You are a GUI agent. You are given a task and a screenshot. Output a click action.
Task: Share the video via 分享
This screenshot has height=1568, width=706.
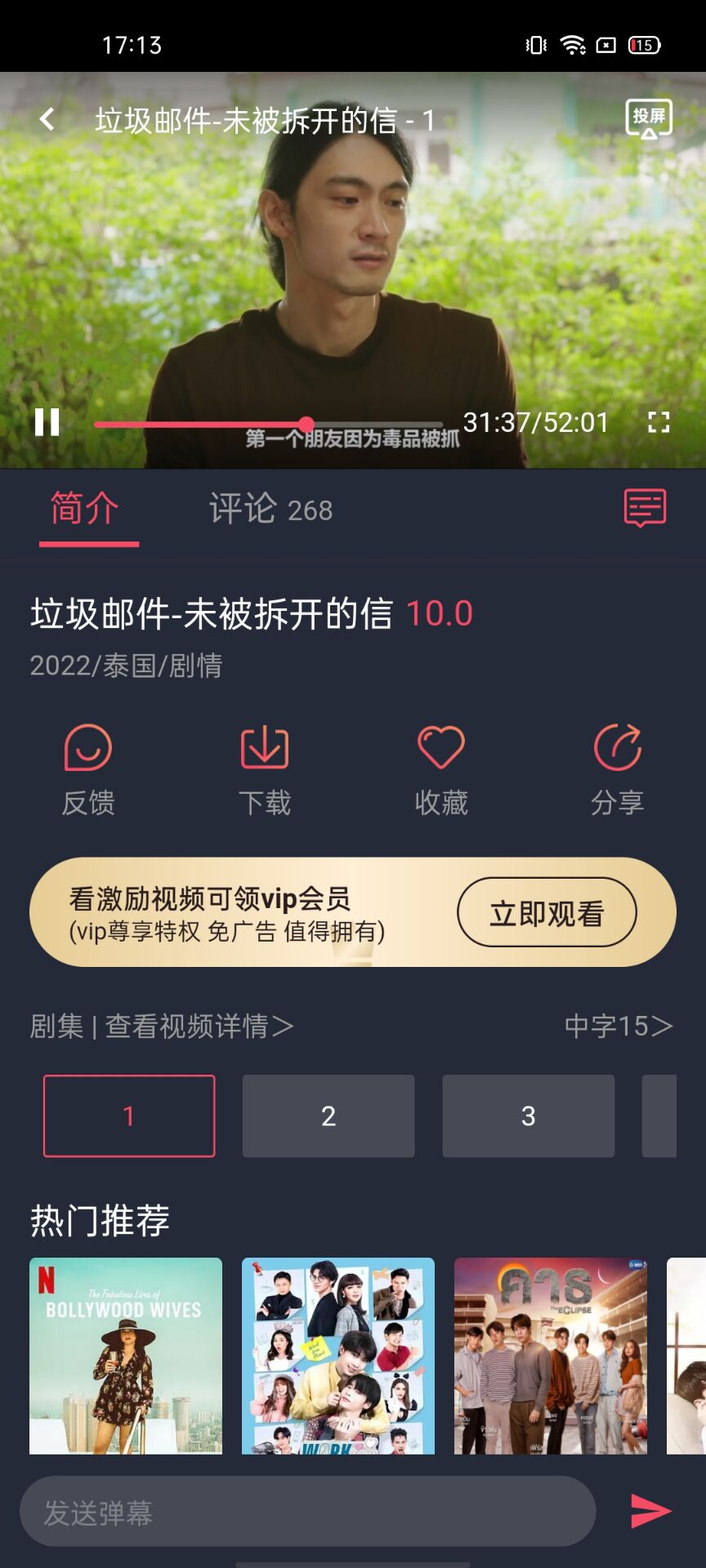coord(618,769)
